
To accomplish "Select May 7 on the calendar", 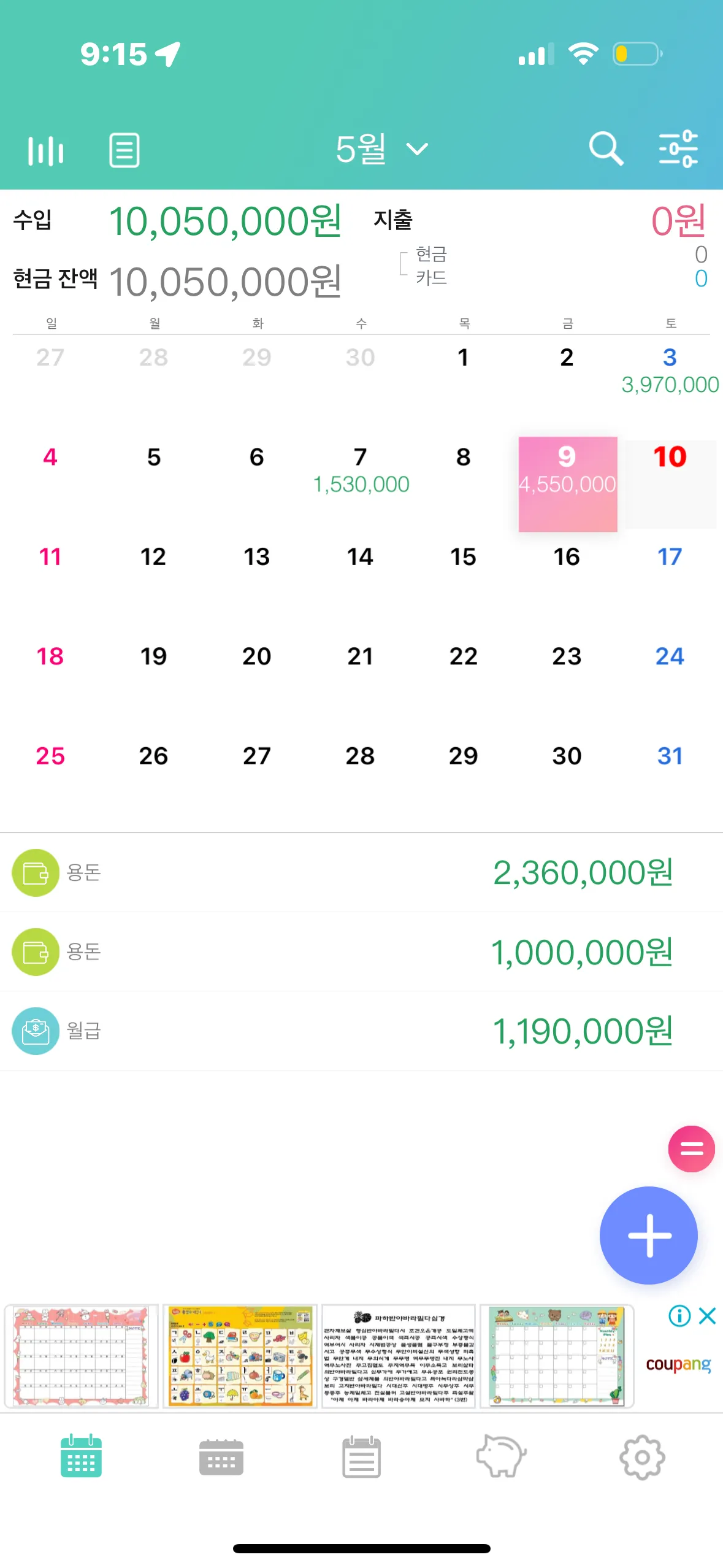I will click(361, 471).
